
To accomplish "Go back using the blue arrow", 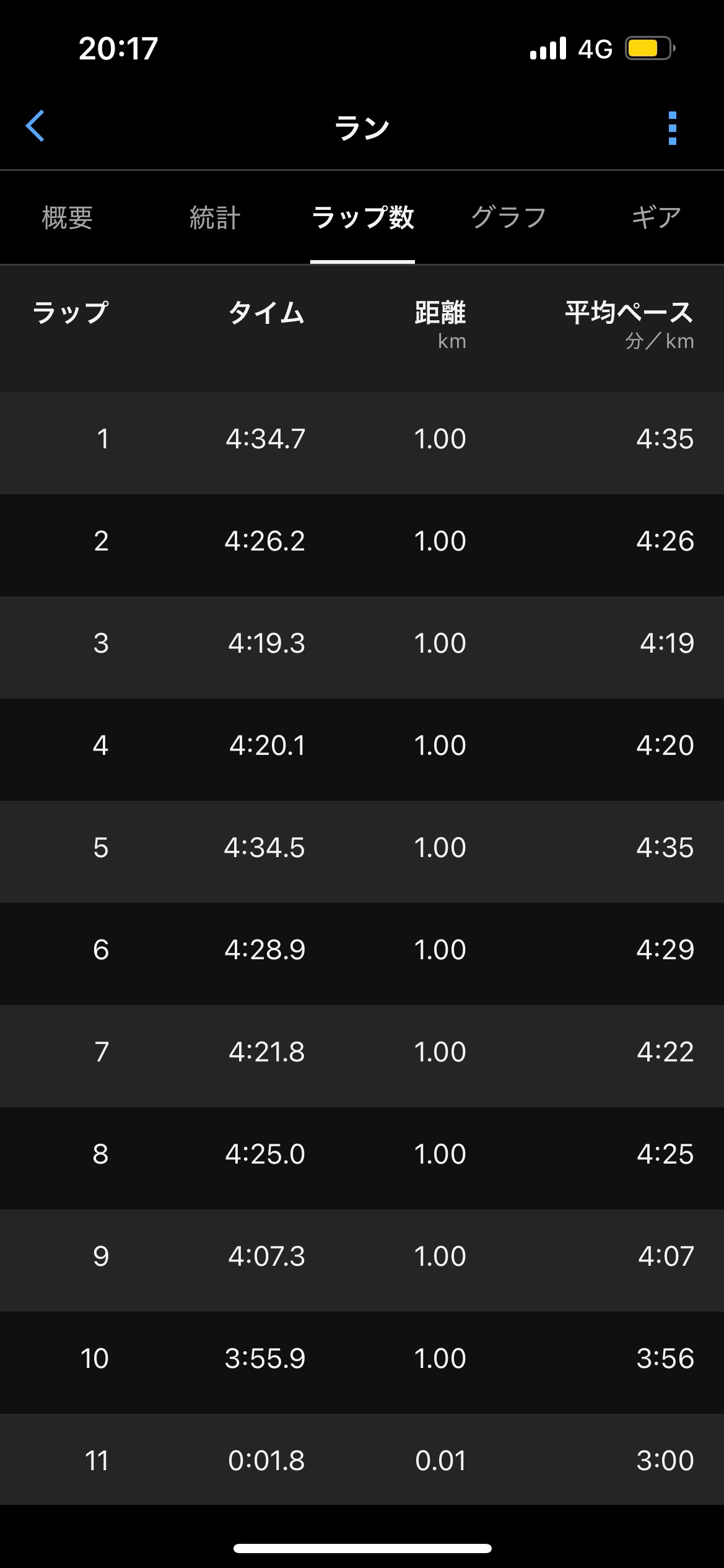I will coord(35,126).
